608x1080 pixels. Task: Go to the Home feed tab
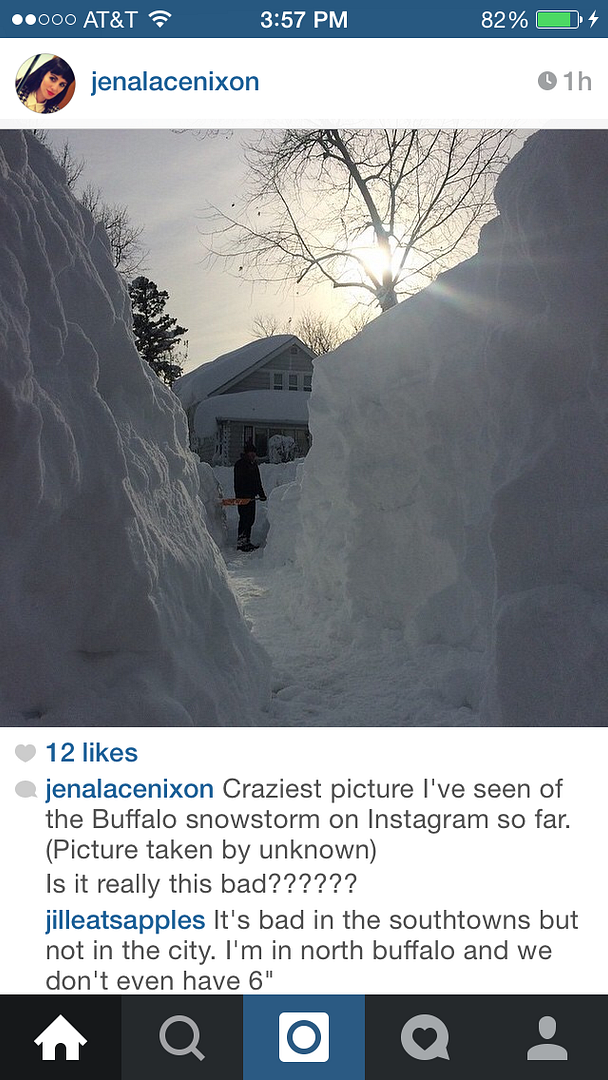[x=60, y=1038]
